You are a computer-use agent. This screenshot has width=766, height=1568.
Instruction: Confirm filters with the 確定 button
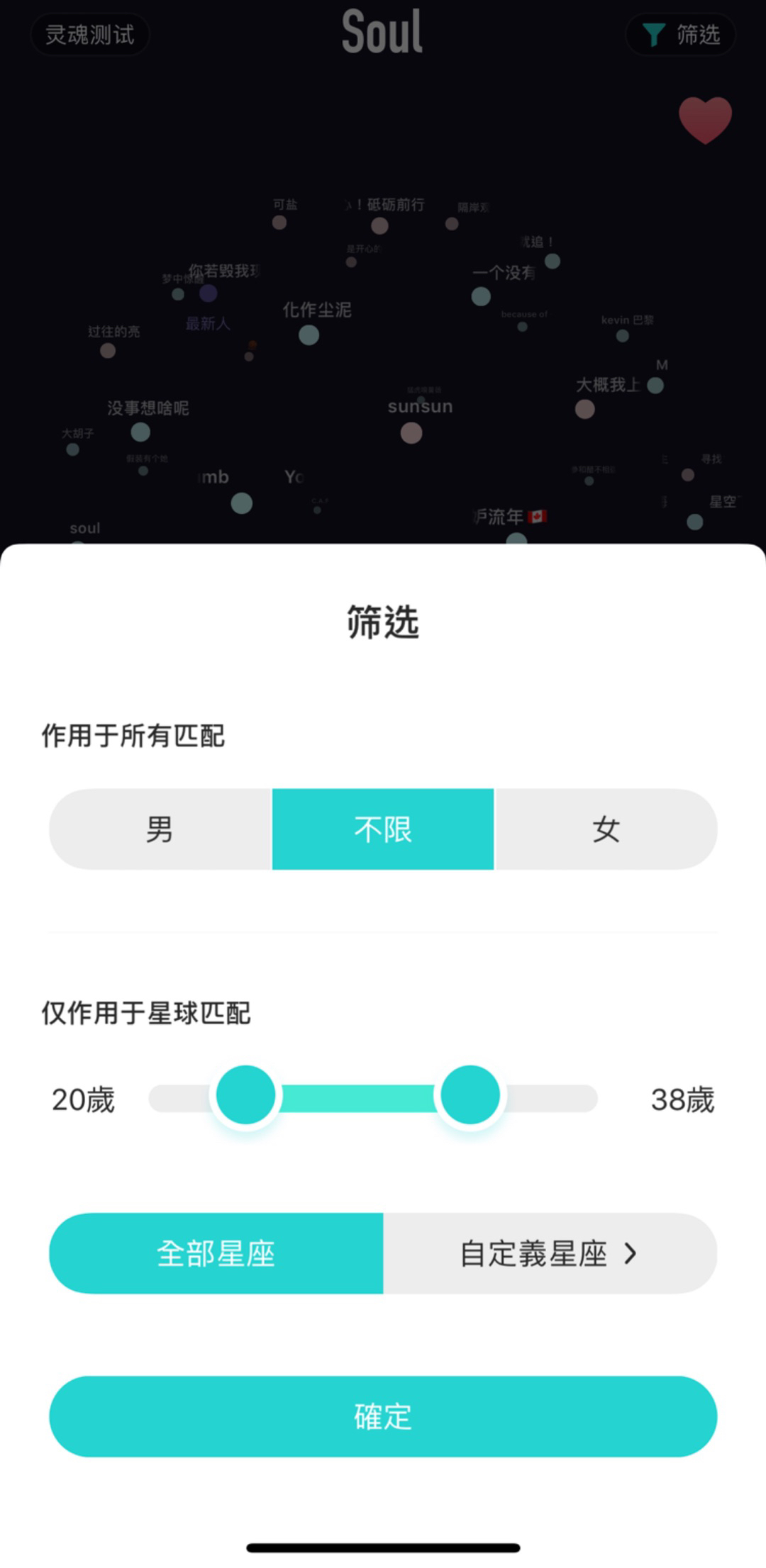[x=383, y=1416]
